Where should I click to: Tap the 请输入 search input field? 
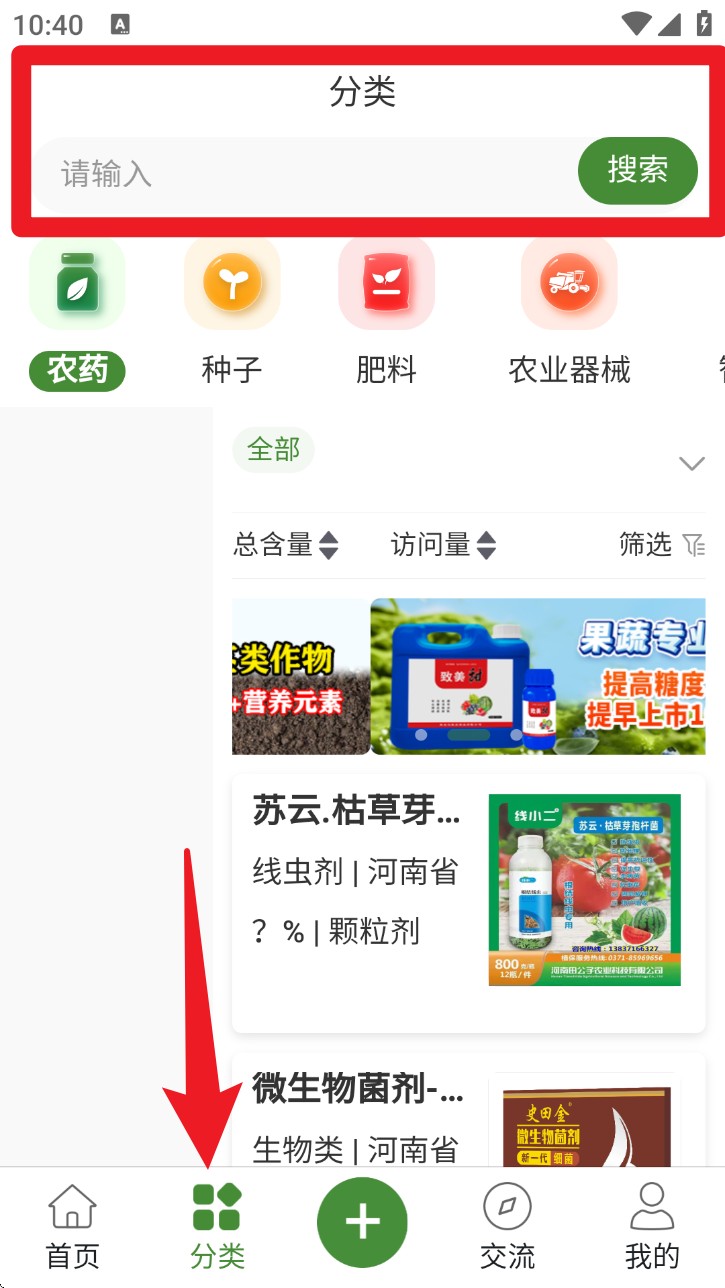tap(300, 174)
